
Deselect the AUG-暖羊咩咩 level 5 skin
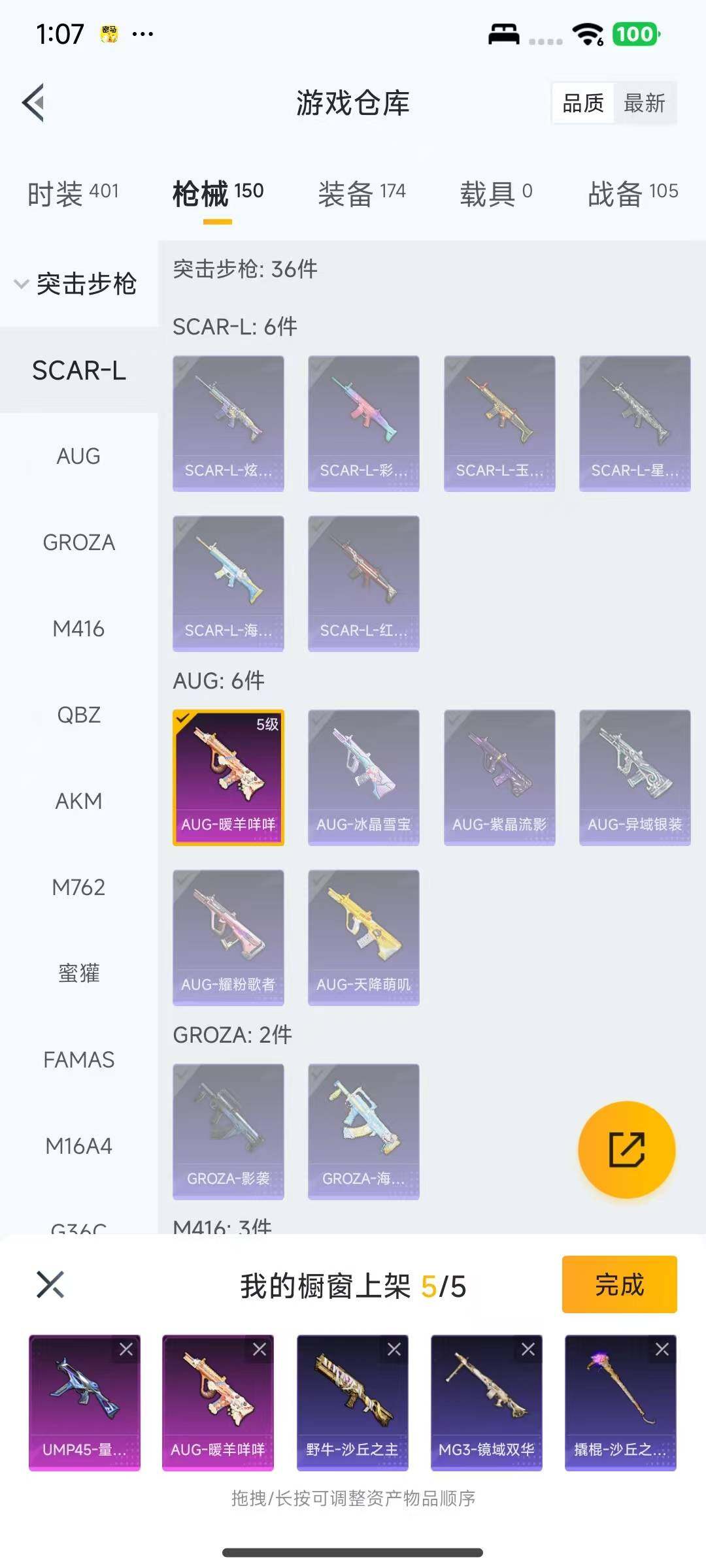click(228, 777)
